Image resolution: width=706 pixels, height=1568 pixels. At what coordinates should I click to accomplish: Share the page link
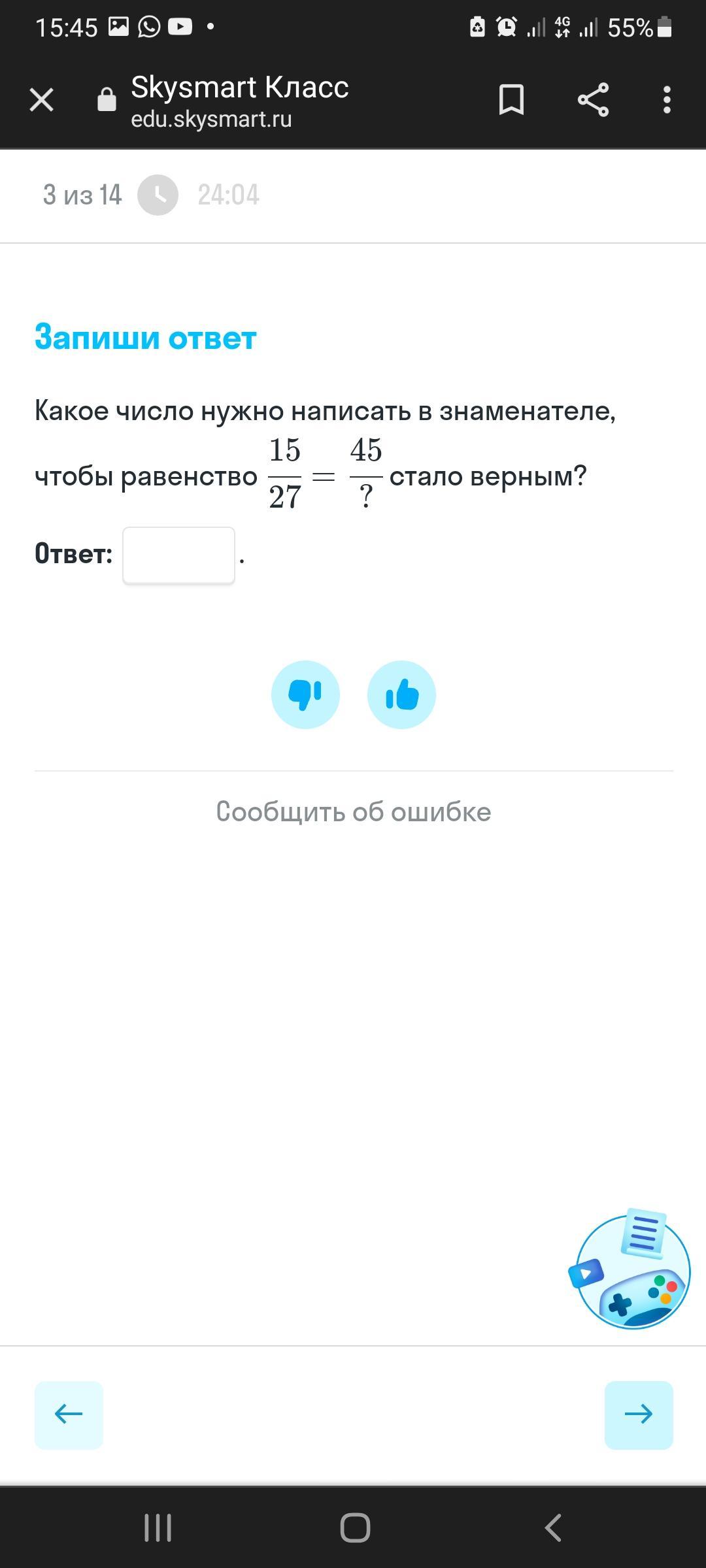point(593,100)
